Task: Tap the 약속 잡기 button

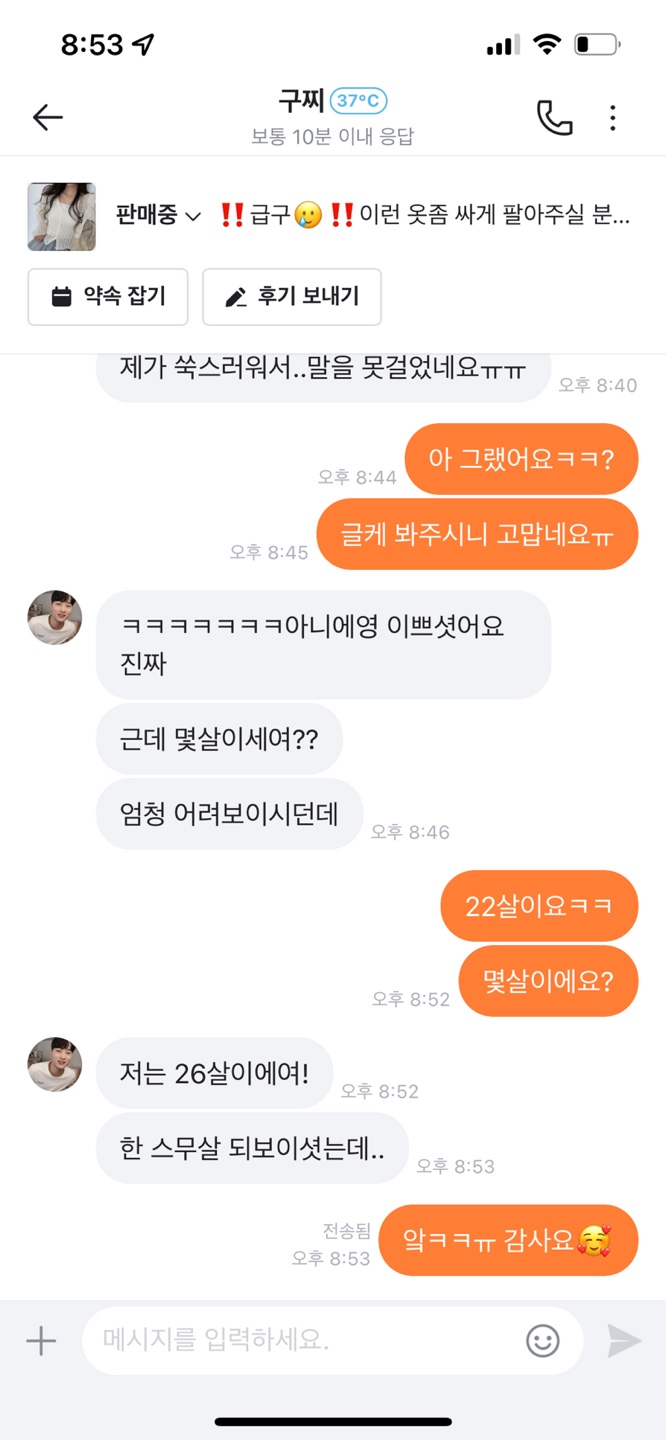Action: tap(108, 297)
